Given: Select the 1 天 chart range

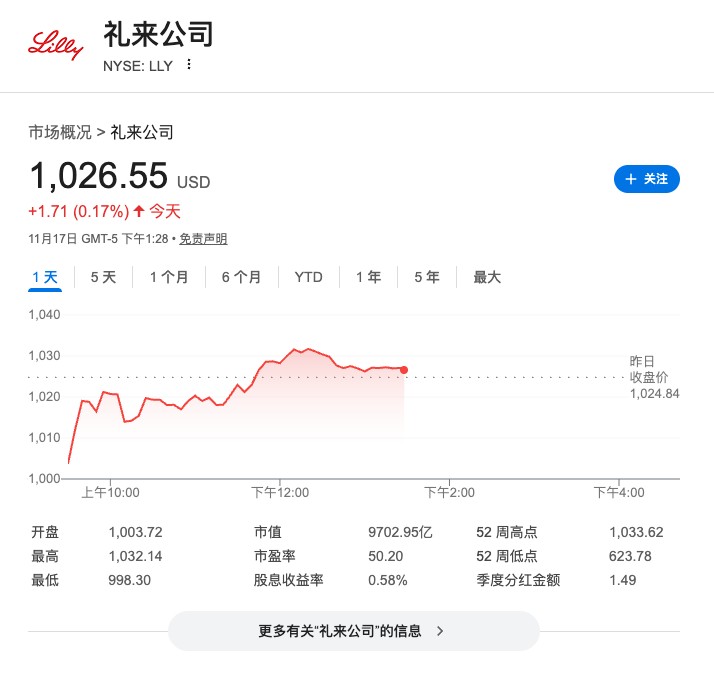Looking at the screenshot, I should tap(45, 277).
